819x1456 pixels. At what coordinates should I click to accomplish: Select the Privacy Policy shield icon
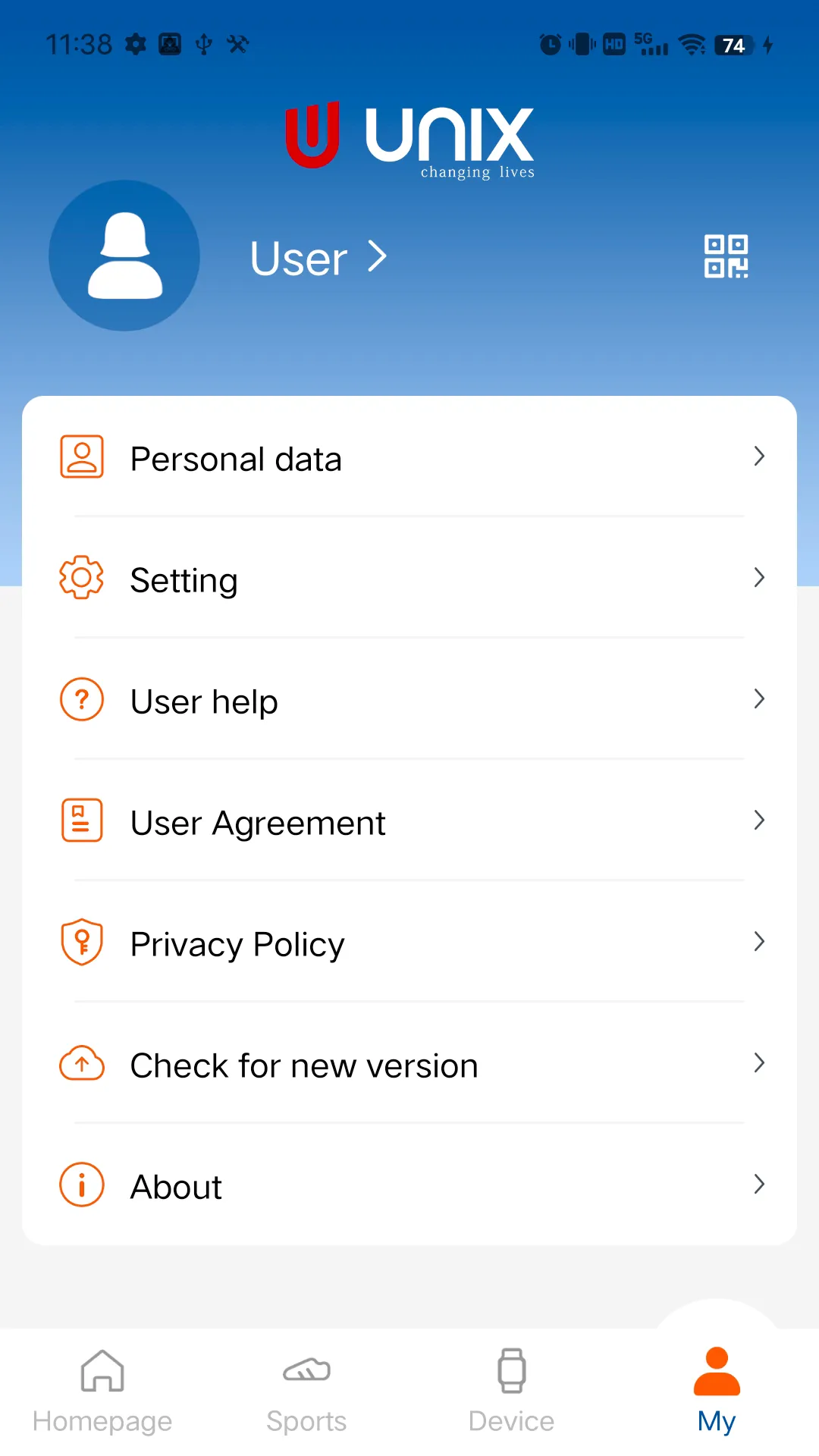coord(81,941)
